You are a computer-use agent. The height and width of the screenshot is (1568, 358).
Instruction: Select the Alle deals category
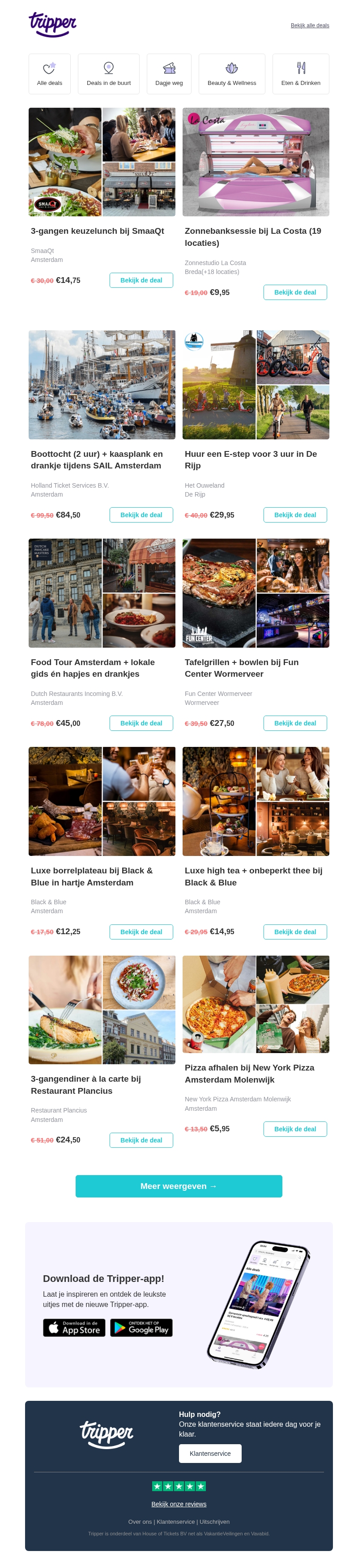[x=49, y=74]
